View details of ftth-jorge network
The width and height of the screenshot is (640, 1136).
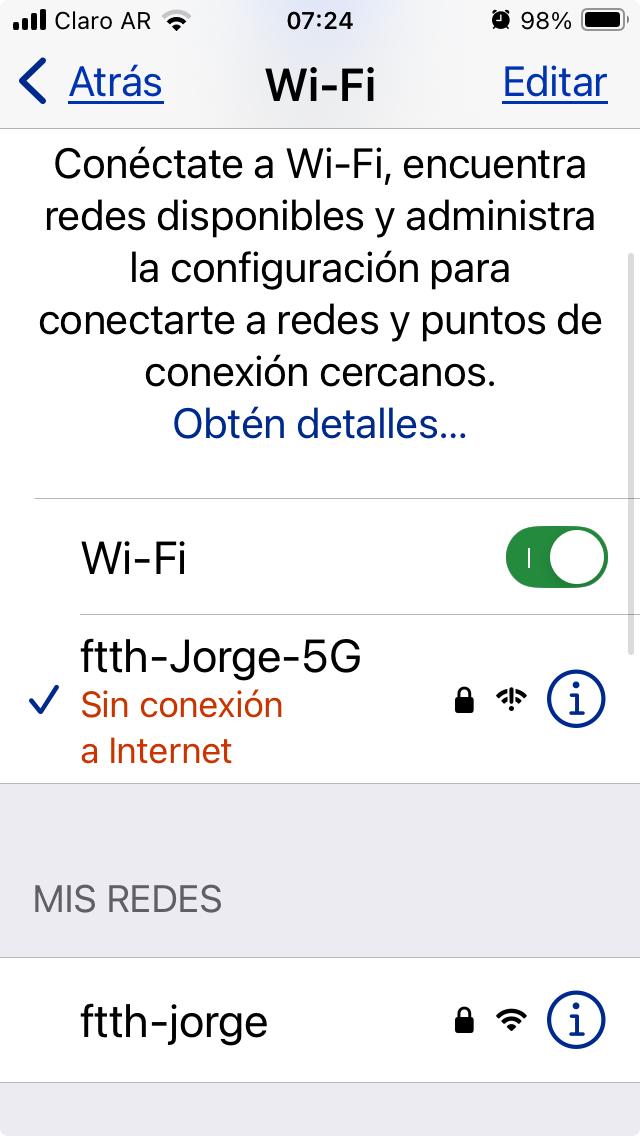point(576,1021)
